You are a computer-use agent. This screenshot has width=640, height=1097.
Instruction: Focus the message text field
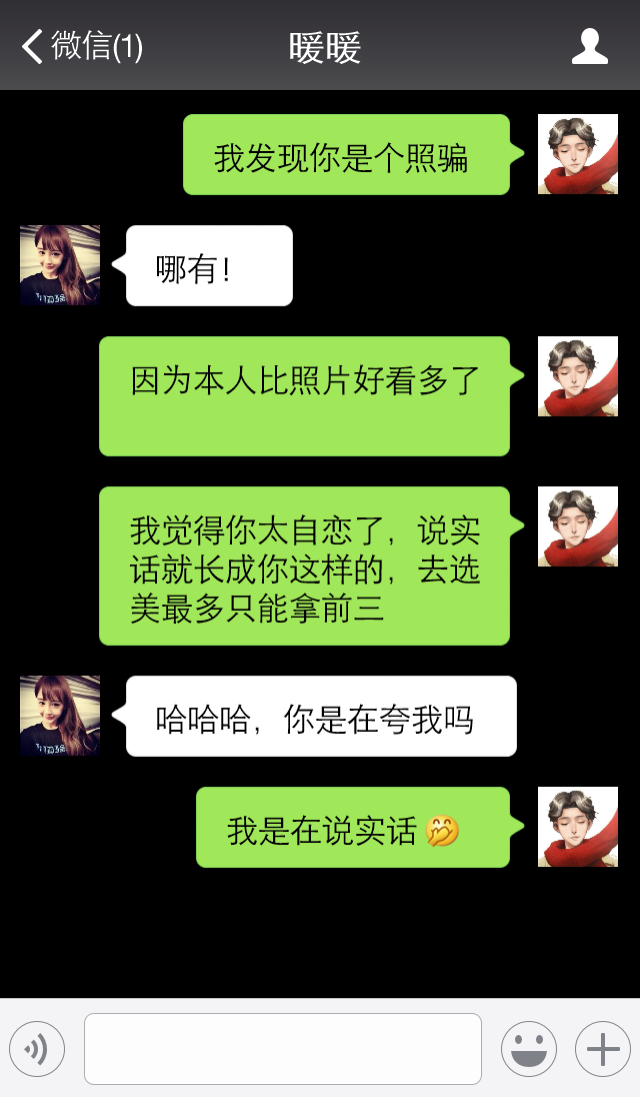pos(283,1049)
